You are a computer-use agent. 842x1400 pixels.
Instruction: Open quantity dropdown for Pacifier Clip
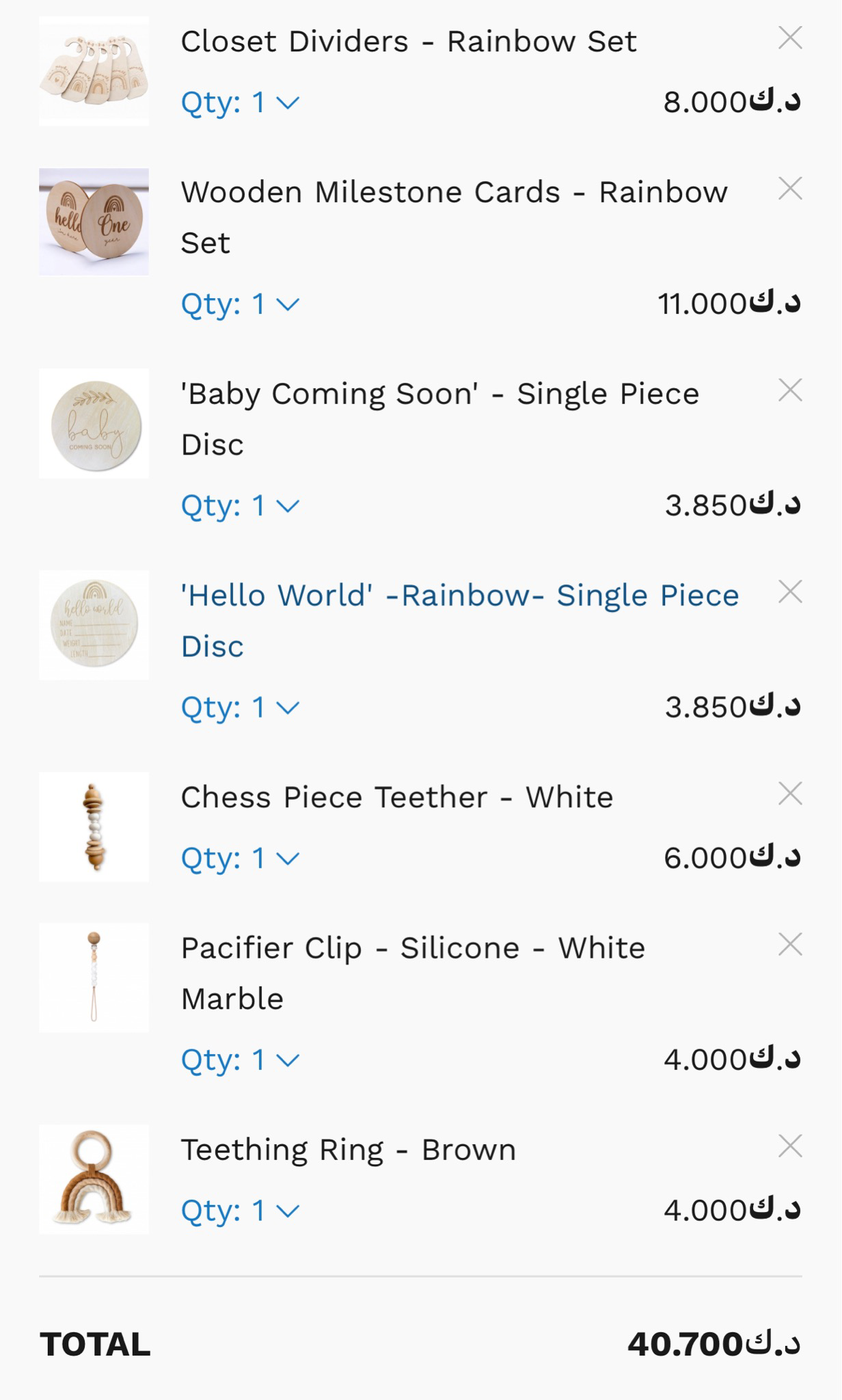tap(240, 1060)
